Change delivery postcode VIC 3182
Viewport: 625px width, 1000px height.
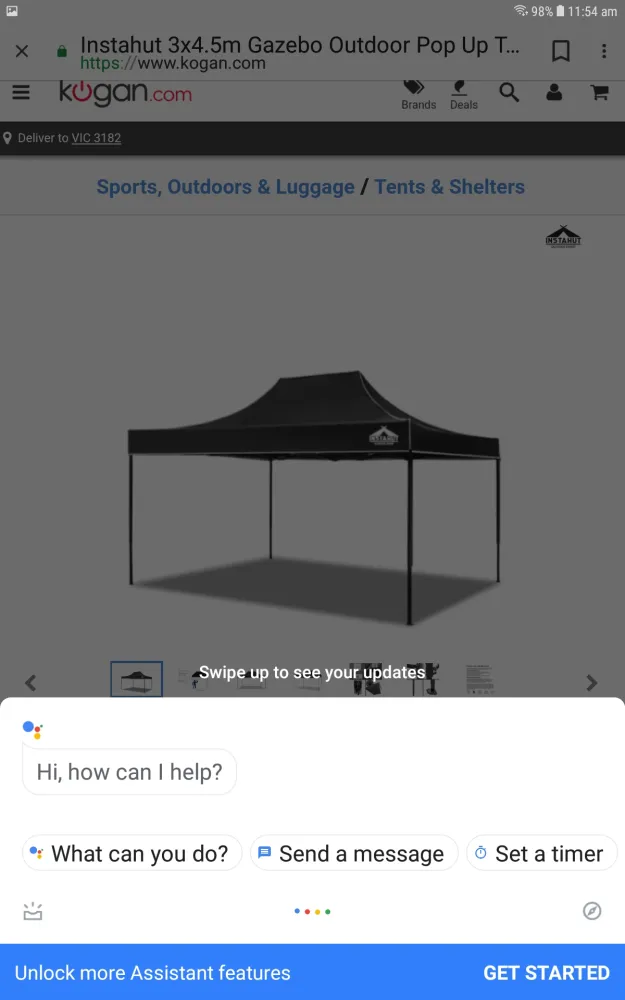(x=96, y=138)
